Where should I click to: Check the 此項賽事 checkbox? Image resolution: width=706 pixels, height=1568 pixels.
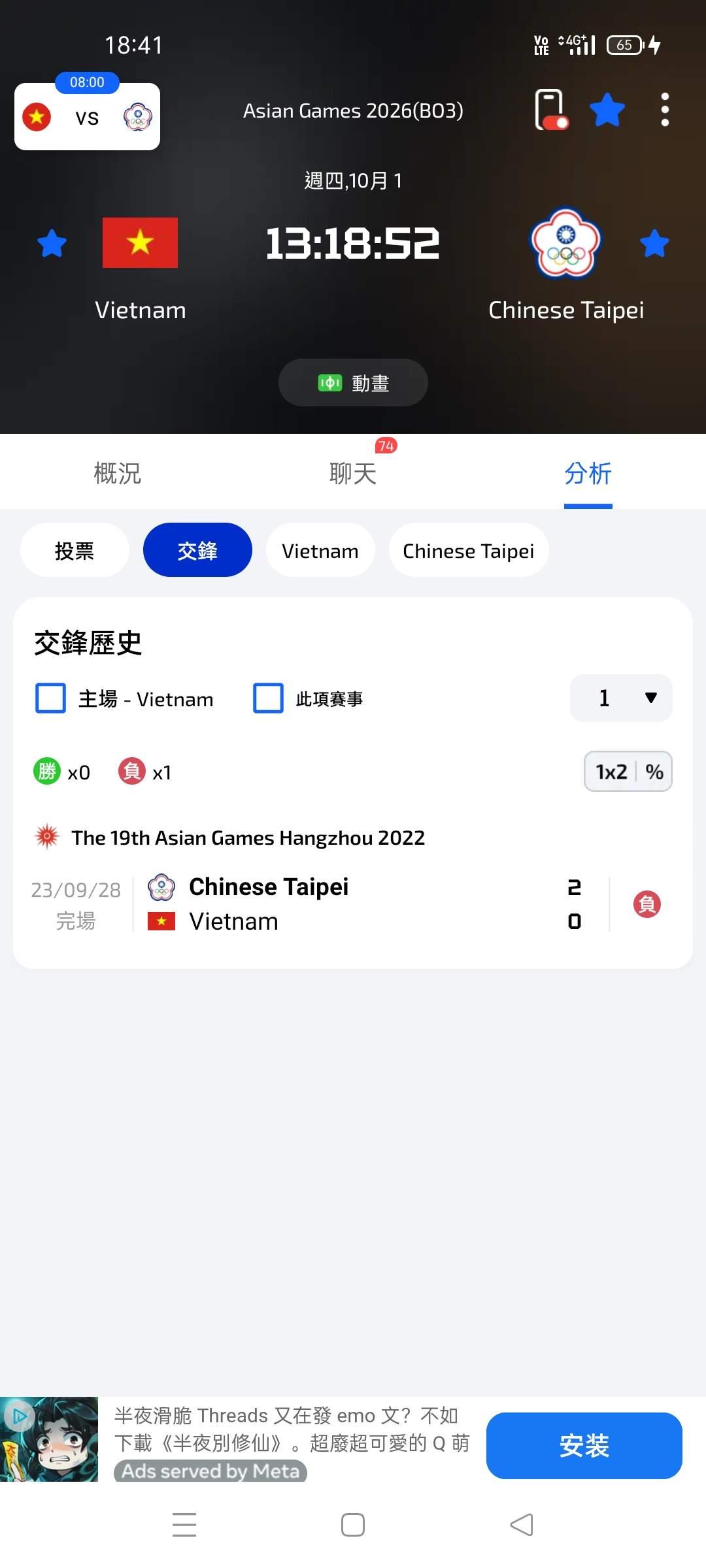coord(268,698)
